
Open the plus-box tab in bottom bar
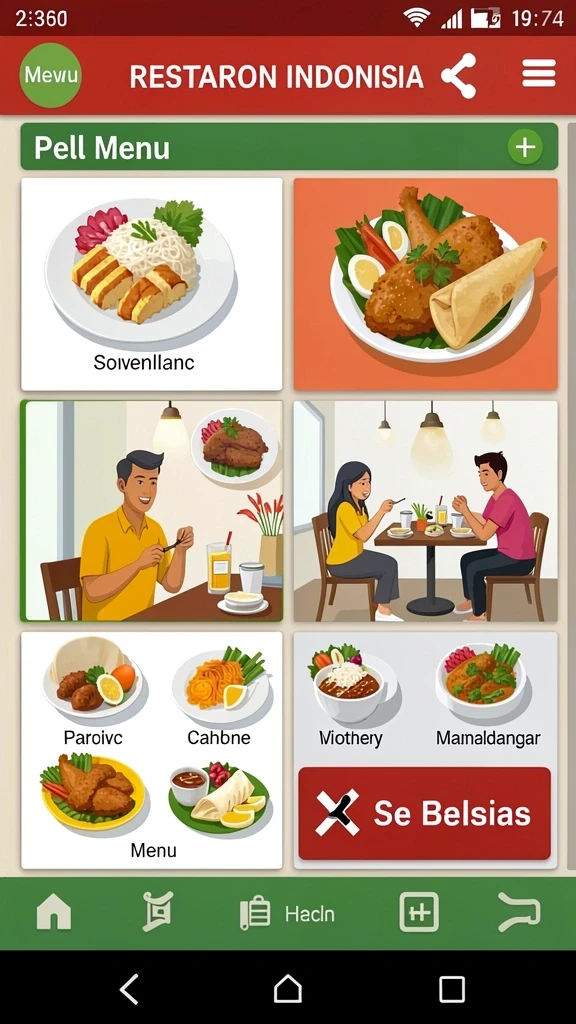419,912
